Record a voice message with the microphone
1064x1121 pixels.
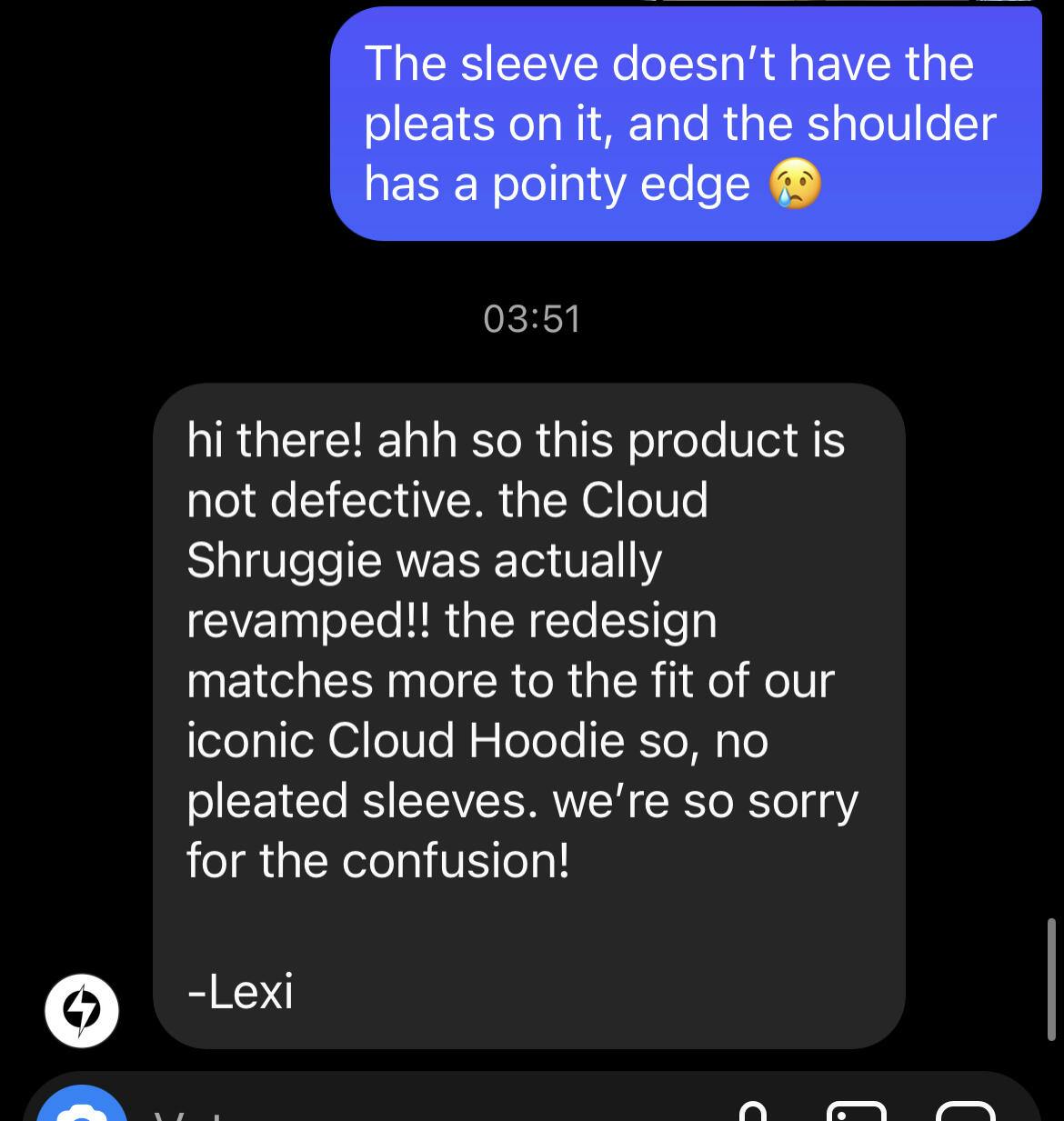tap(753, 1113)
